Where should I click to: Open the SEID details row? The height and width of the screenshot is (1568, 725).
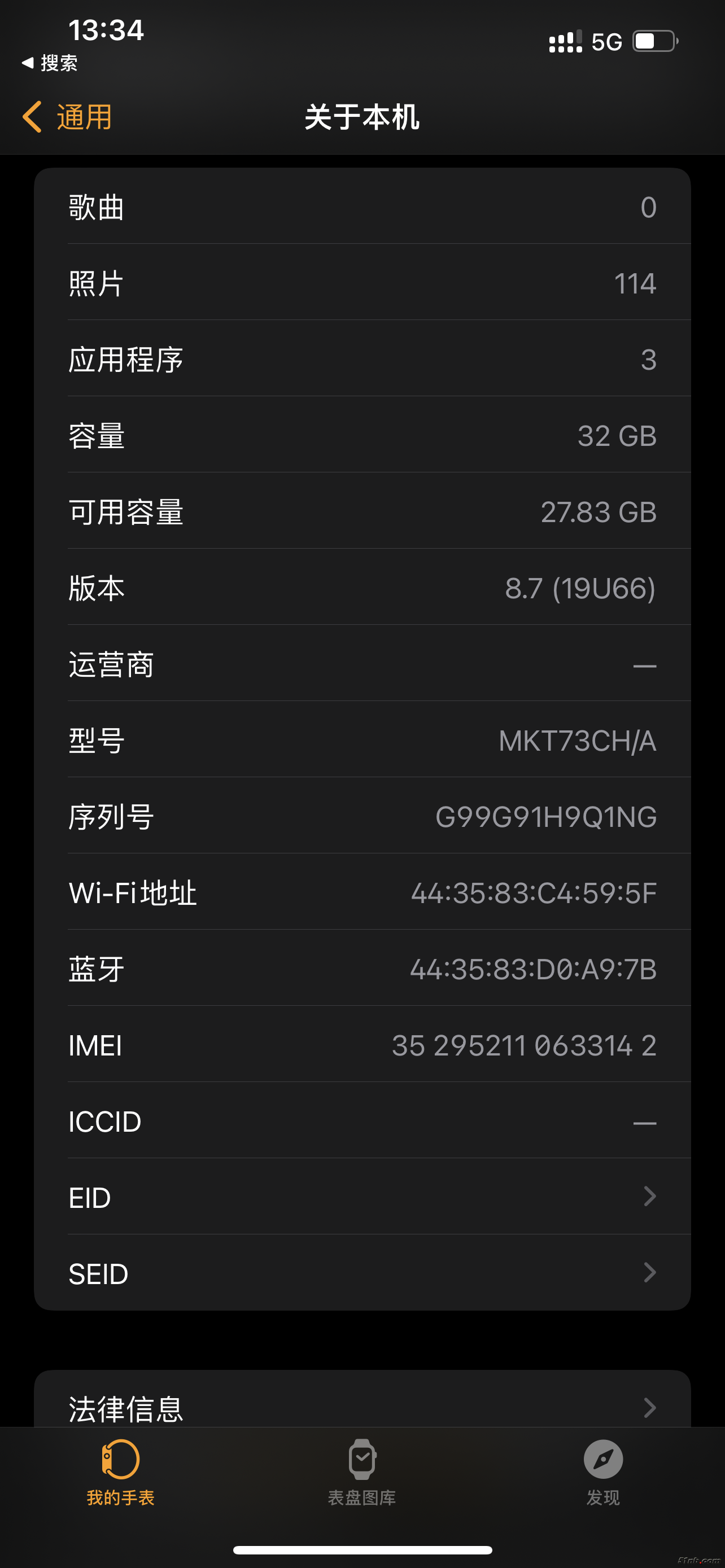click(362, 1273)
